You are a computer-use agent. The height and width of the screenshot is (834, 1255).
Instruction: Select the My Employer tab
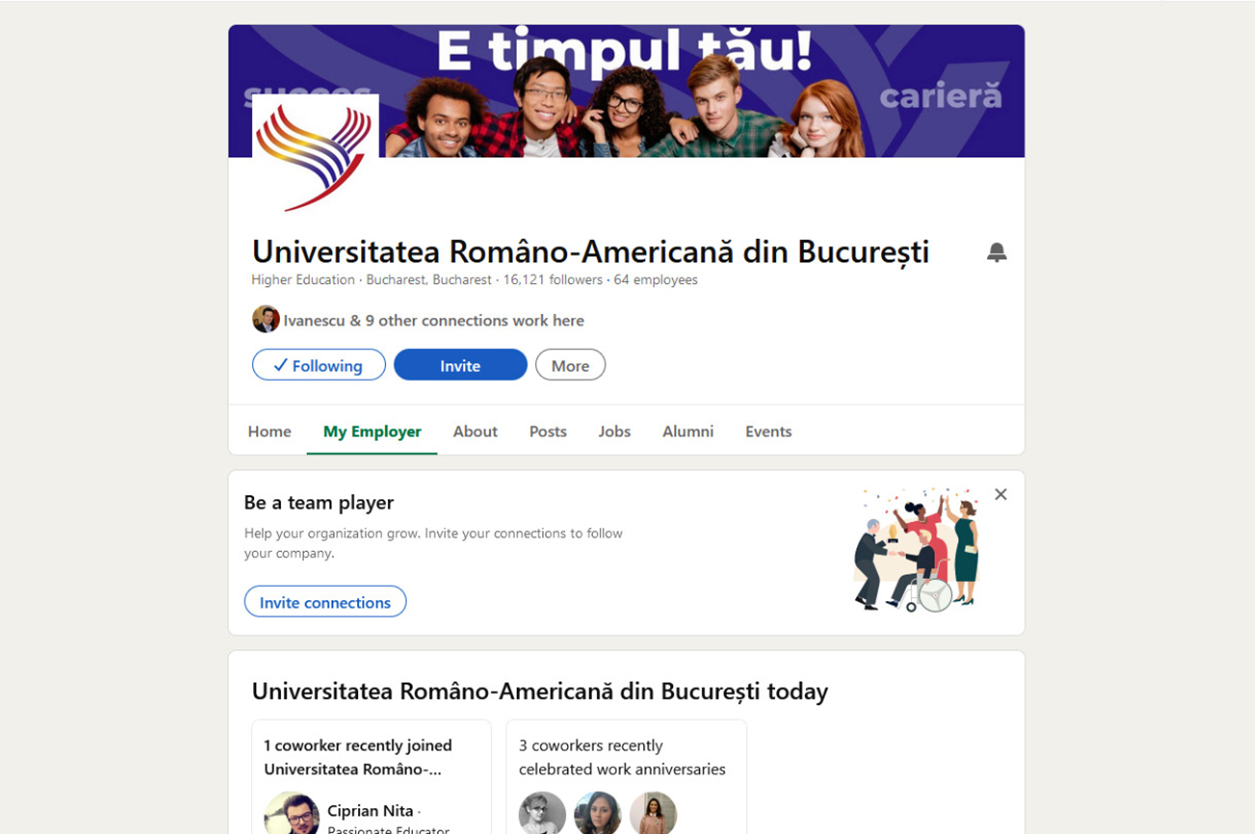[372, 431]
